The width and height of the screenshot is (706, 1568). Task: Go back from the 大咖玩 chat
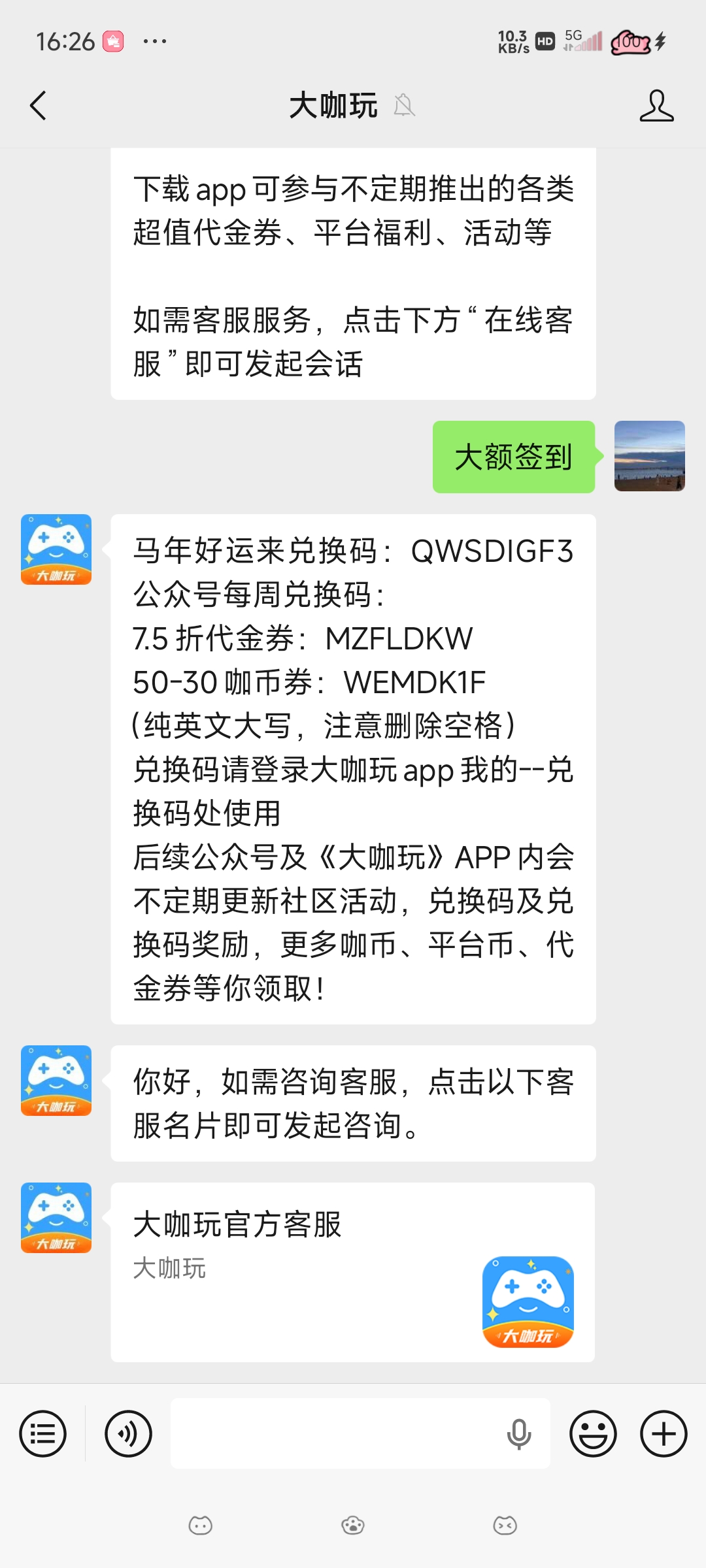tap(39, 106)
